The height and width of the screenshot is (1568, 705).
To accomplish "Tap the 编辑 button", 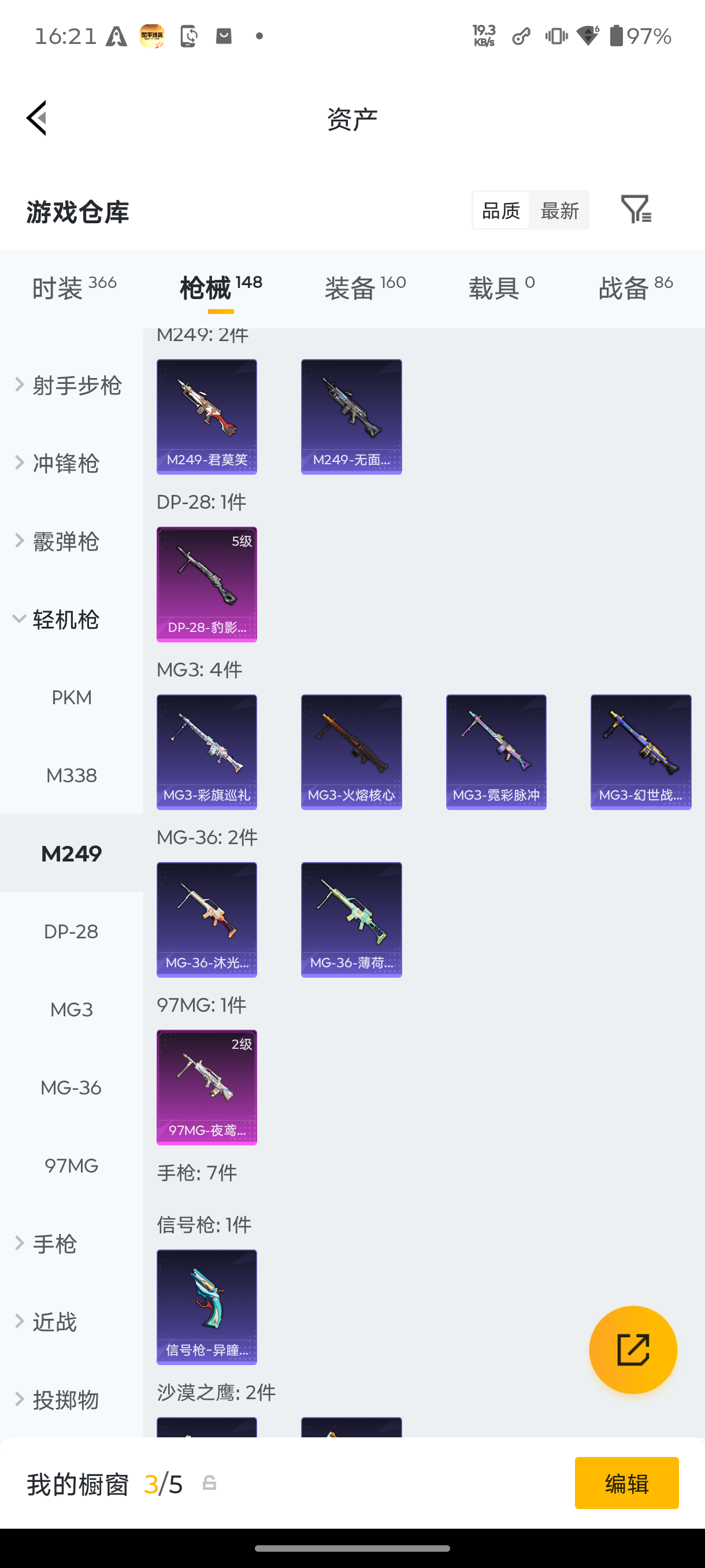I will tap(626, 1483).
